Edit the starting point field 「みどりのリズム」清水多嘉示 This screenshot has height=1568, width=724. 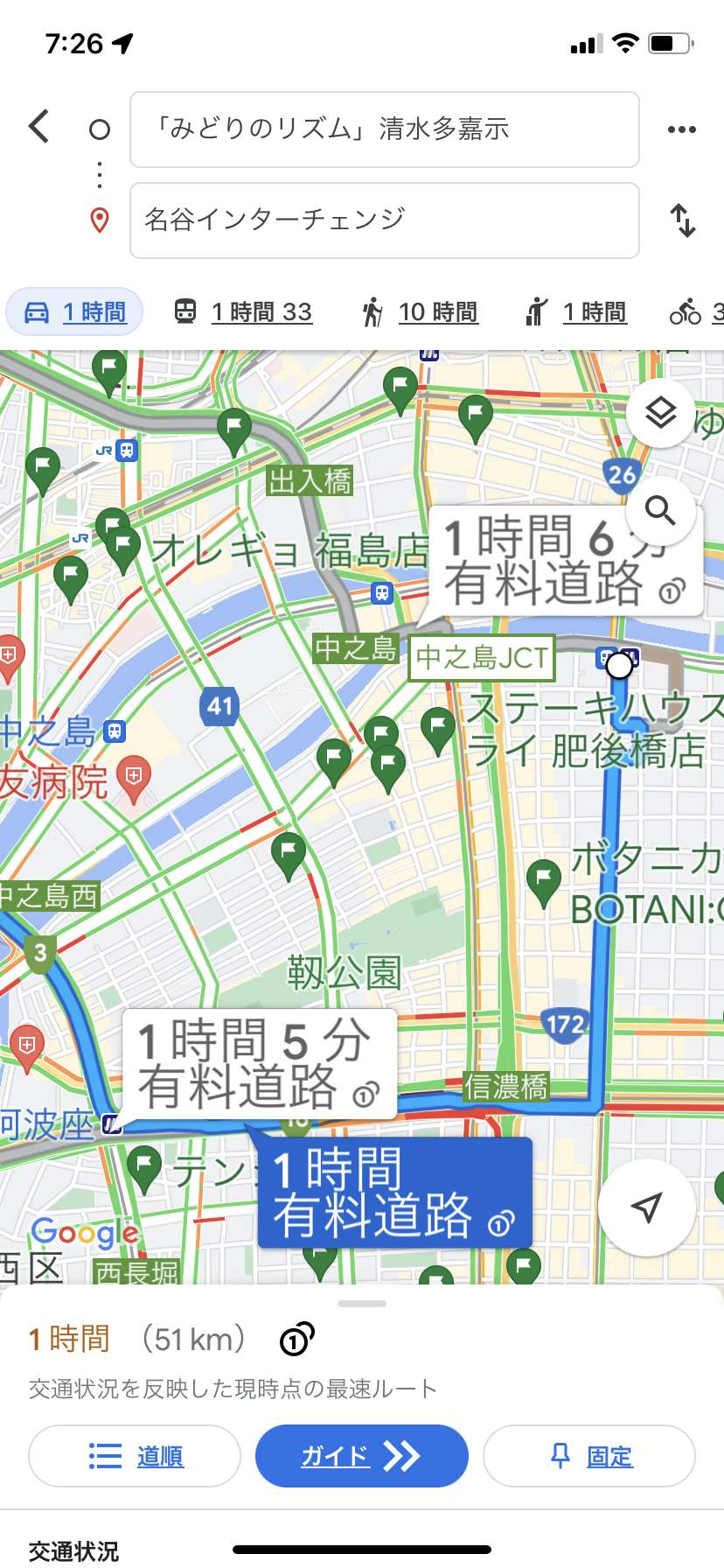point(385,129)
